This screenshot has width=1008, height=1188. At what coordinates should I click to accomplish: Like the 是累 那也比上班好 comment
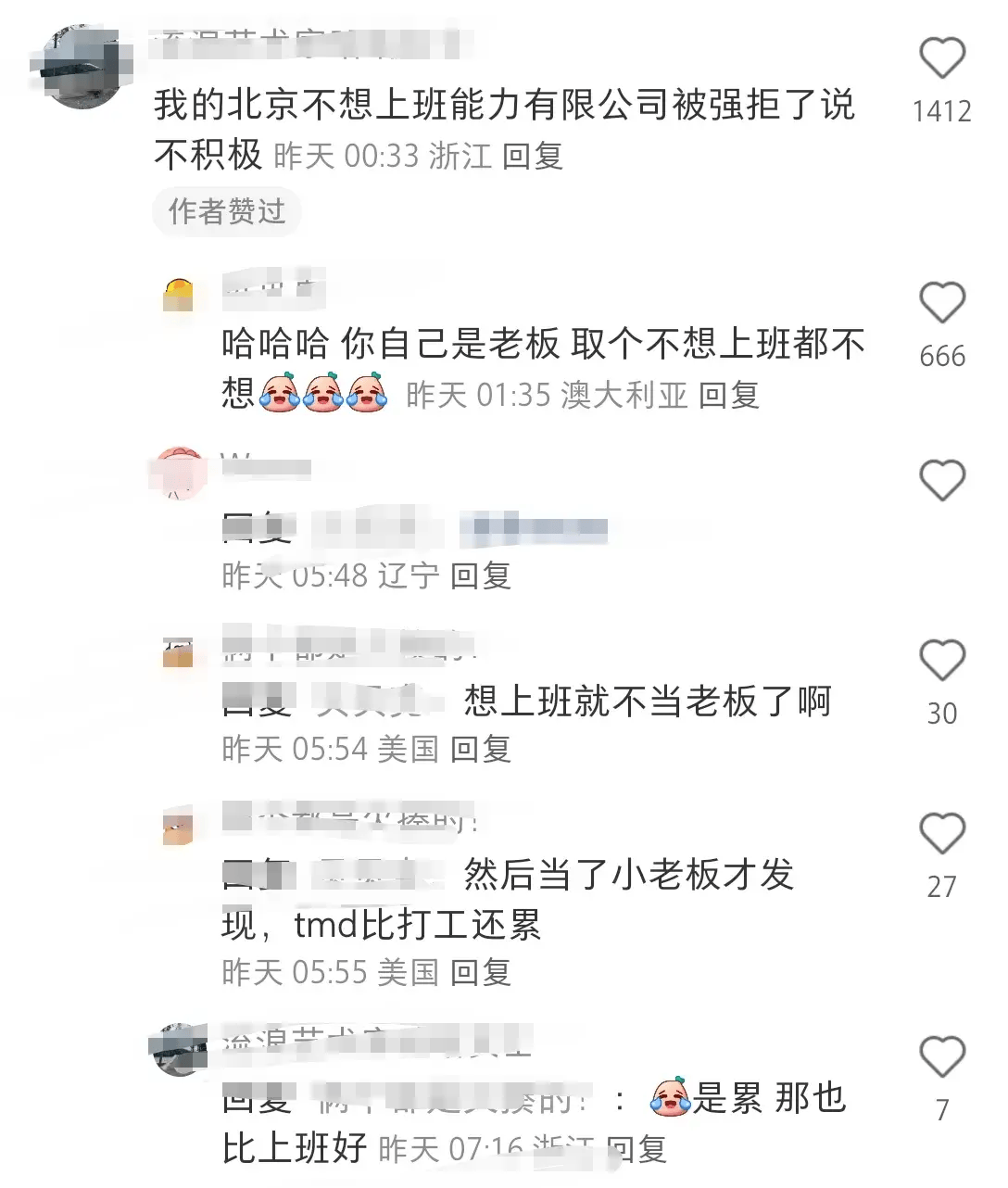coord(942,1057)
